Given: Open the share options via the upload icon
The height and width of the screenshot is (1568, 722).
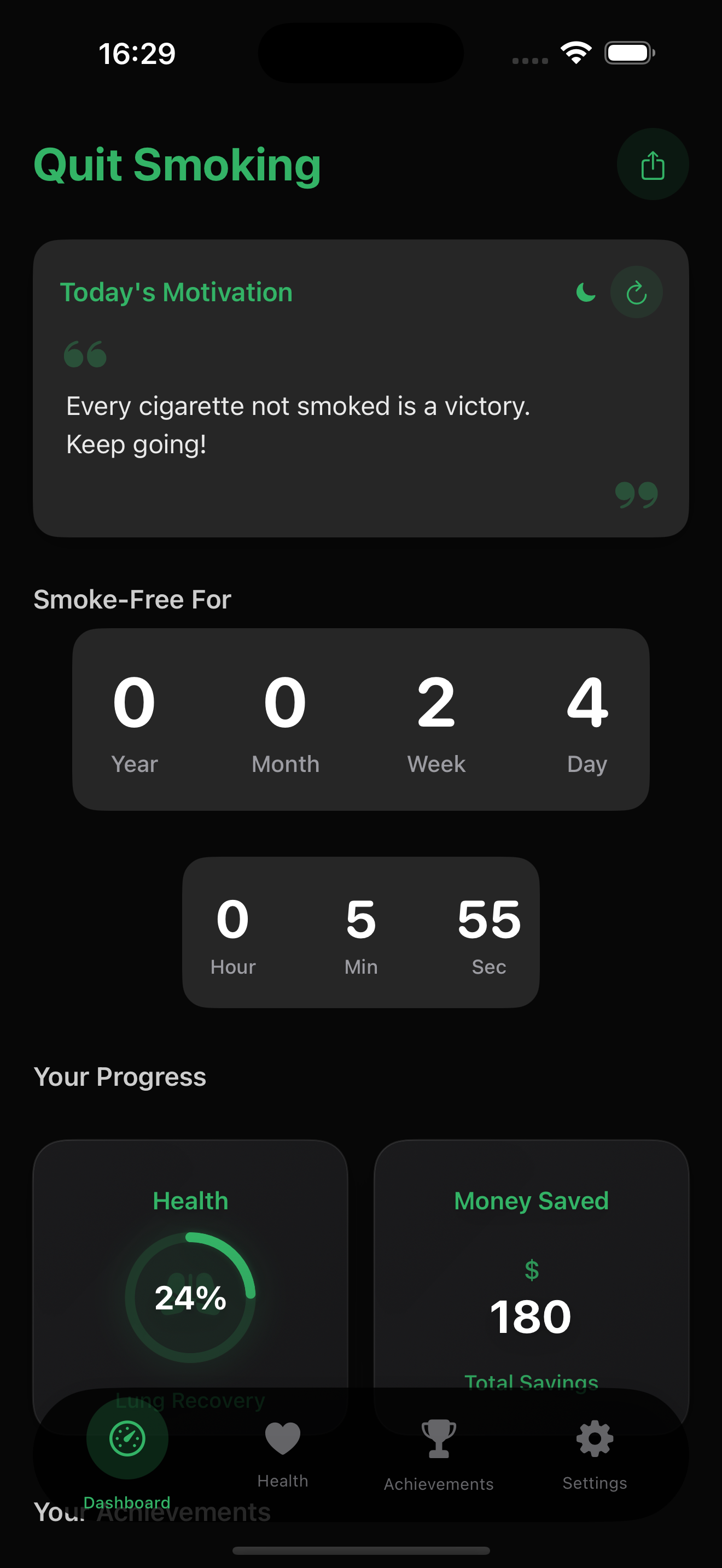Looking at the screenshot, I should [x=653, y=165].
